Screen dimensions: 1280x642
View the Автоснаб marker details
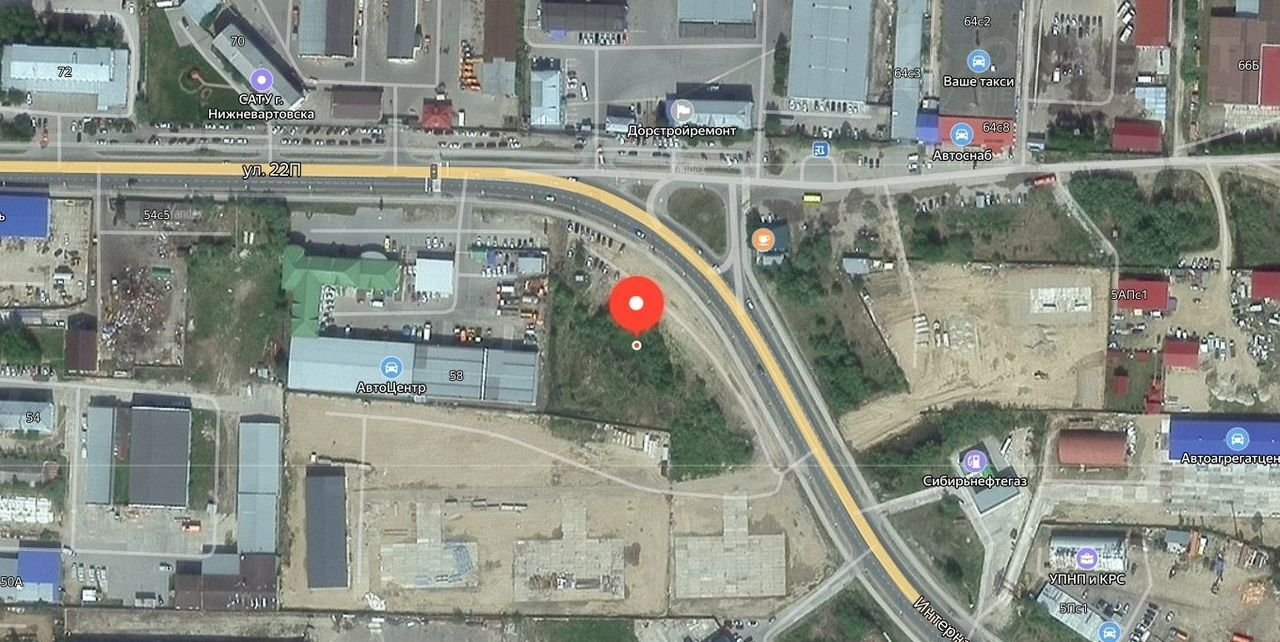tap(961, 133)
